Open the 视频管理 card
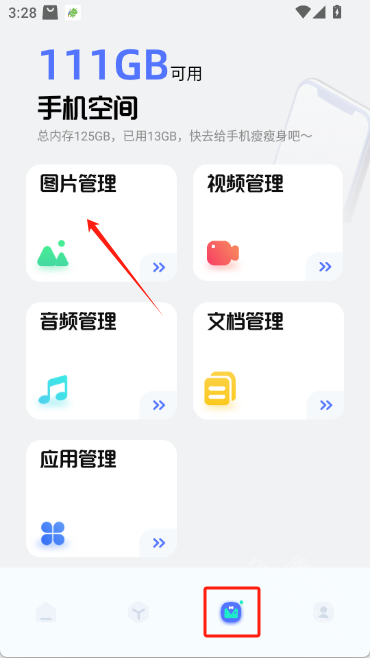 [x=268, y=223]
